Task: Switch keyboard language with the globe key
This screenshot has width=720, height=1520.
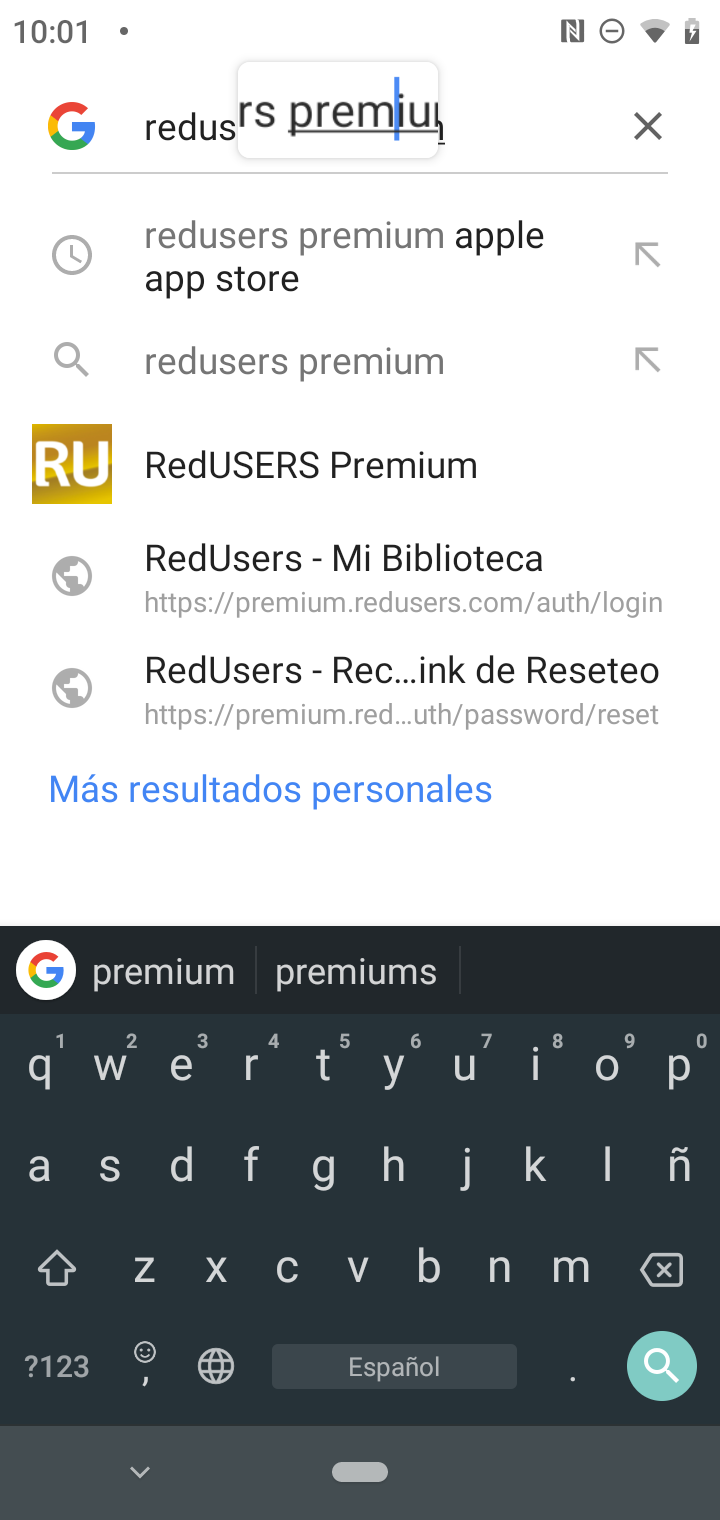Action: tap(216, 1366)
